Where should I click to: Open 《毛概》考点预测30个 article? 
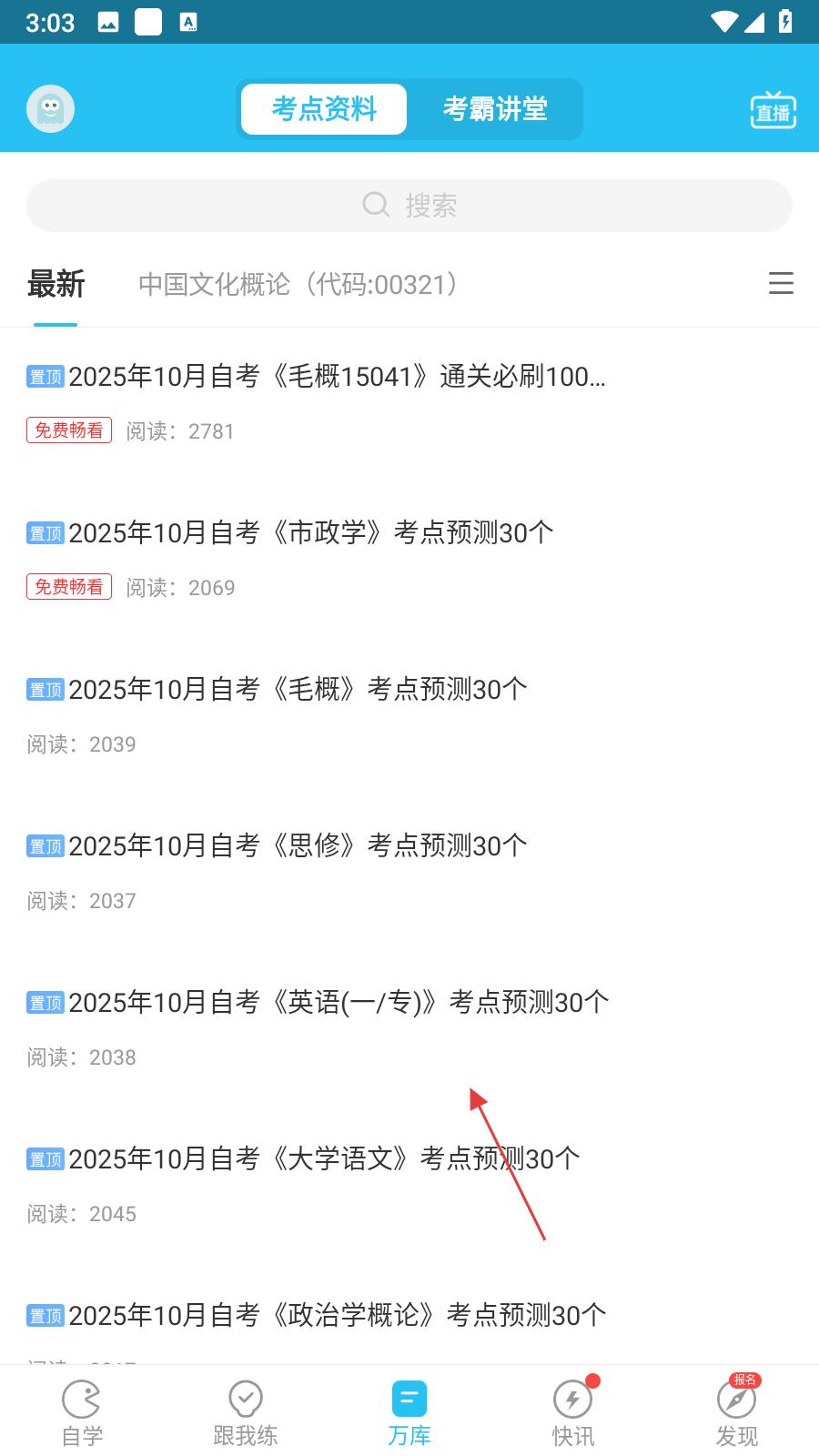pos(297,690)
